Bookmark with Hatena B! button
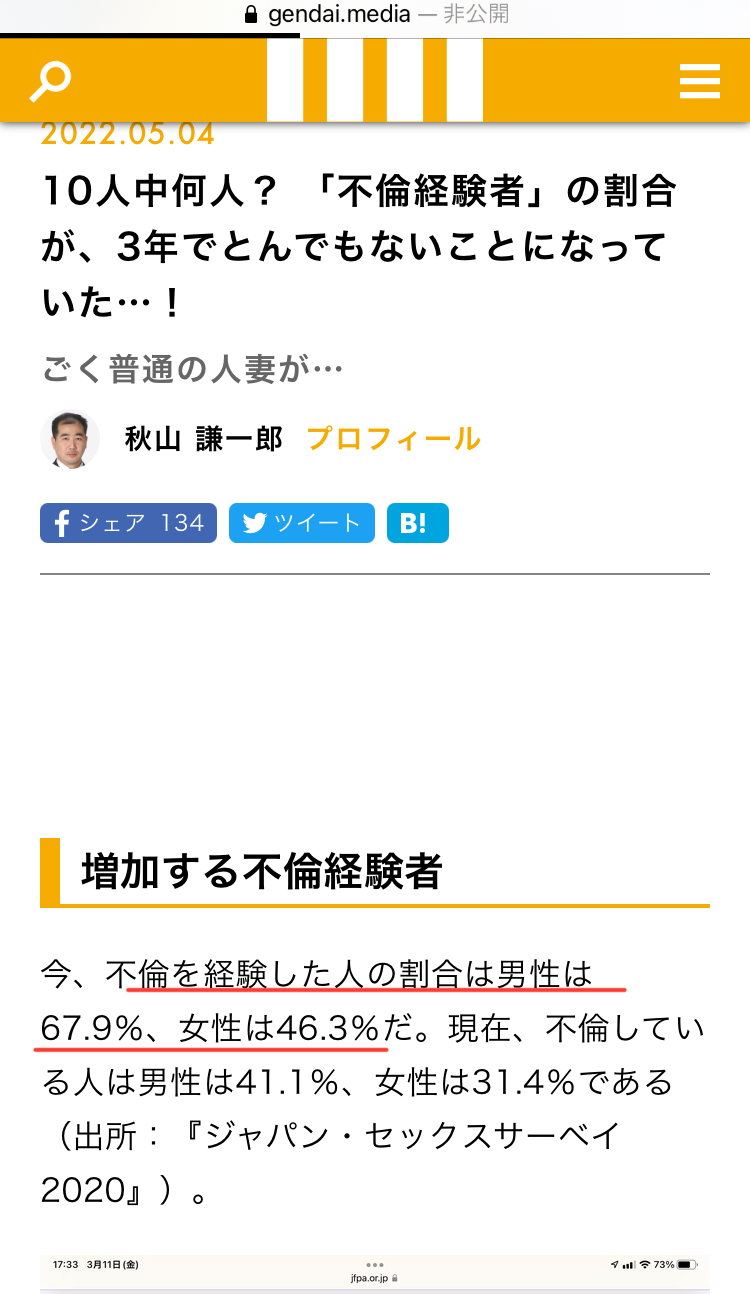The image size is (750, 1294). click(x=417, y=523)
